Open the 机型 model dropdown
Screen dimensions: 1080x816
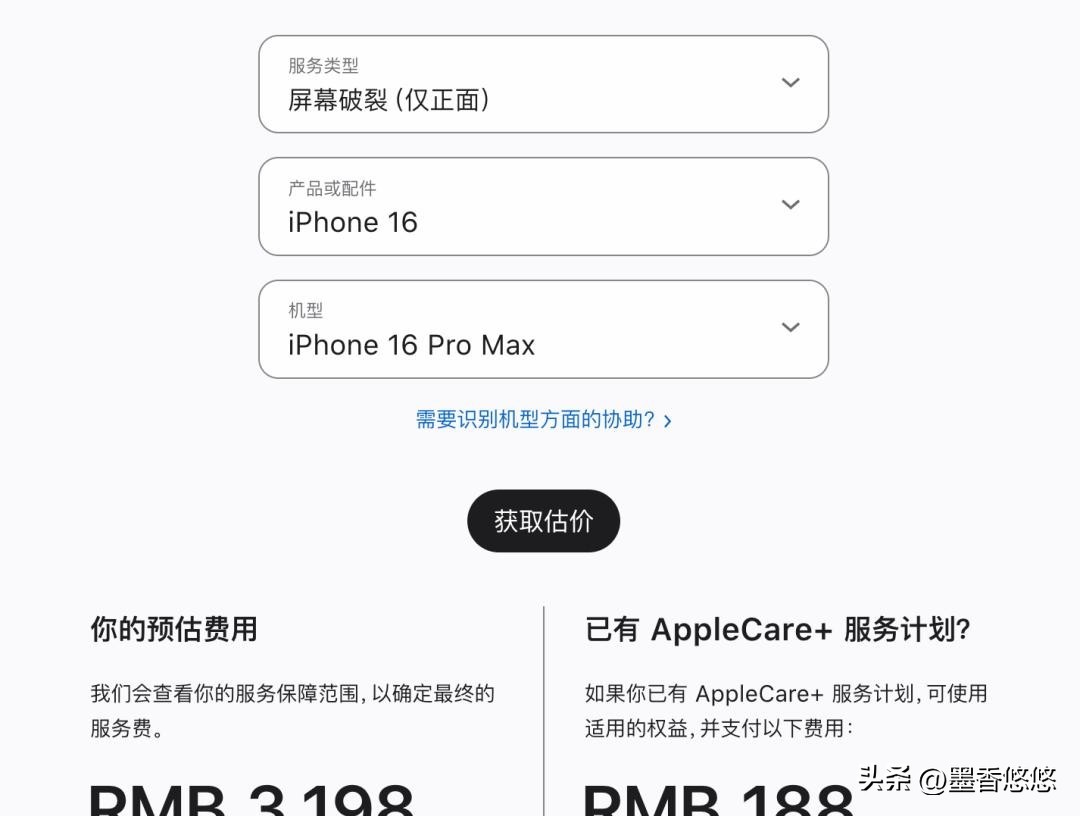pyautogui.click(x=543, y=329)
